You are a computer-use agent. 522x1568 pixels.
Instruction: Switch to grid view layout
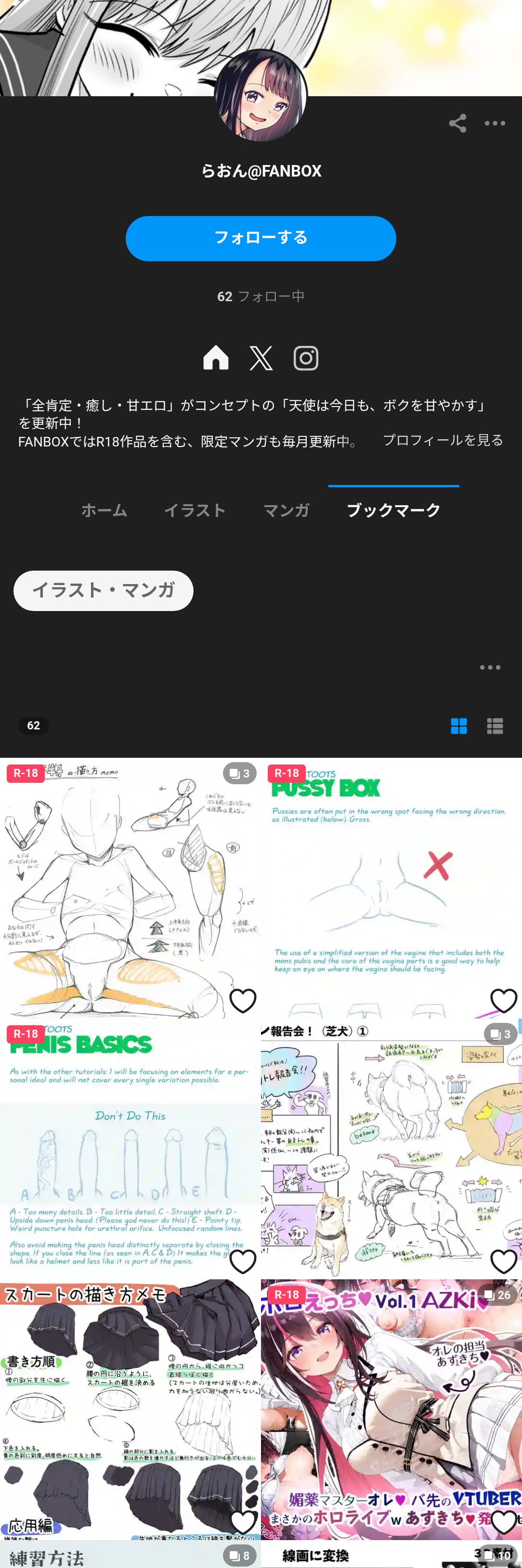click(458, 726)
